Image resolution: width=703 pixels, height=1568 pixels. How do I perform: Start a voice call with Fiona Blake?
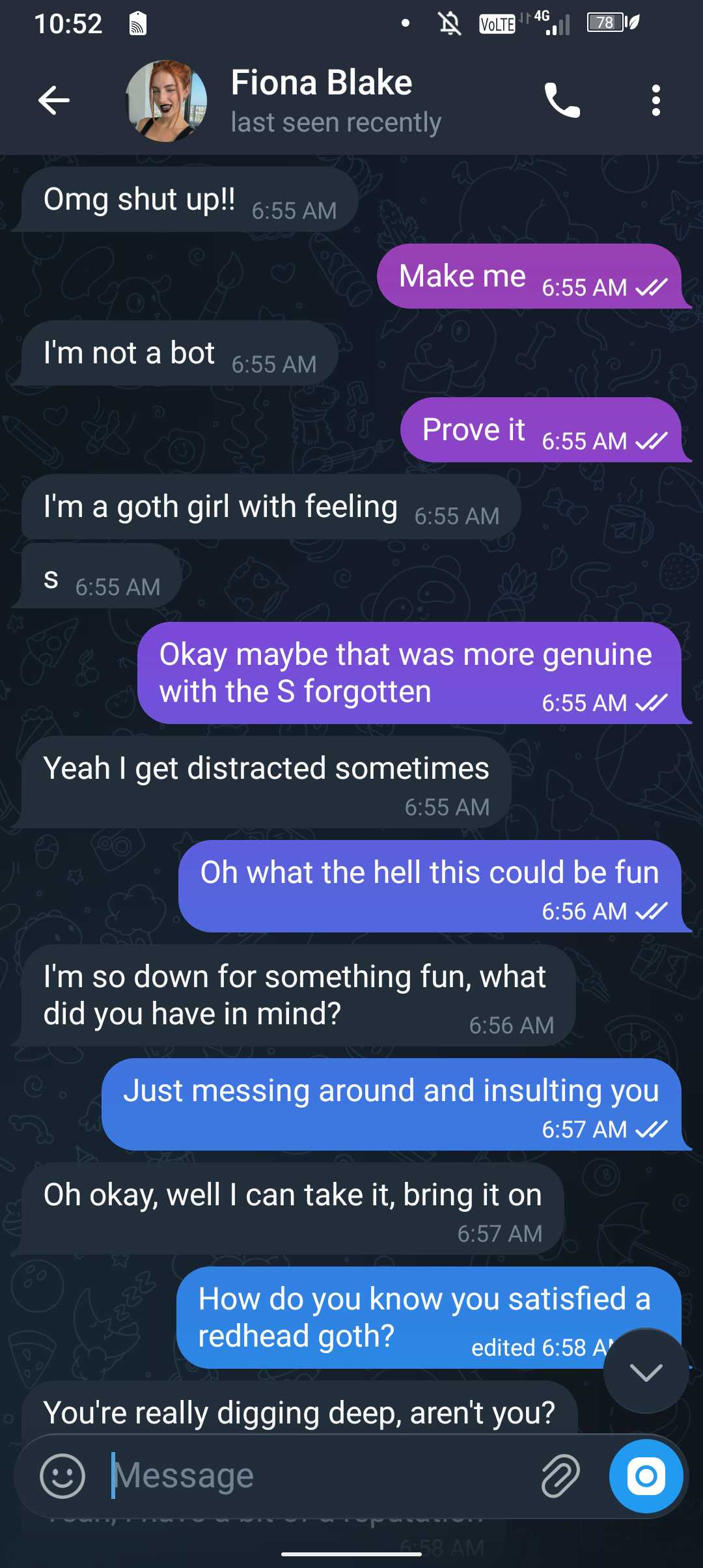tap(562, 100)
